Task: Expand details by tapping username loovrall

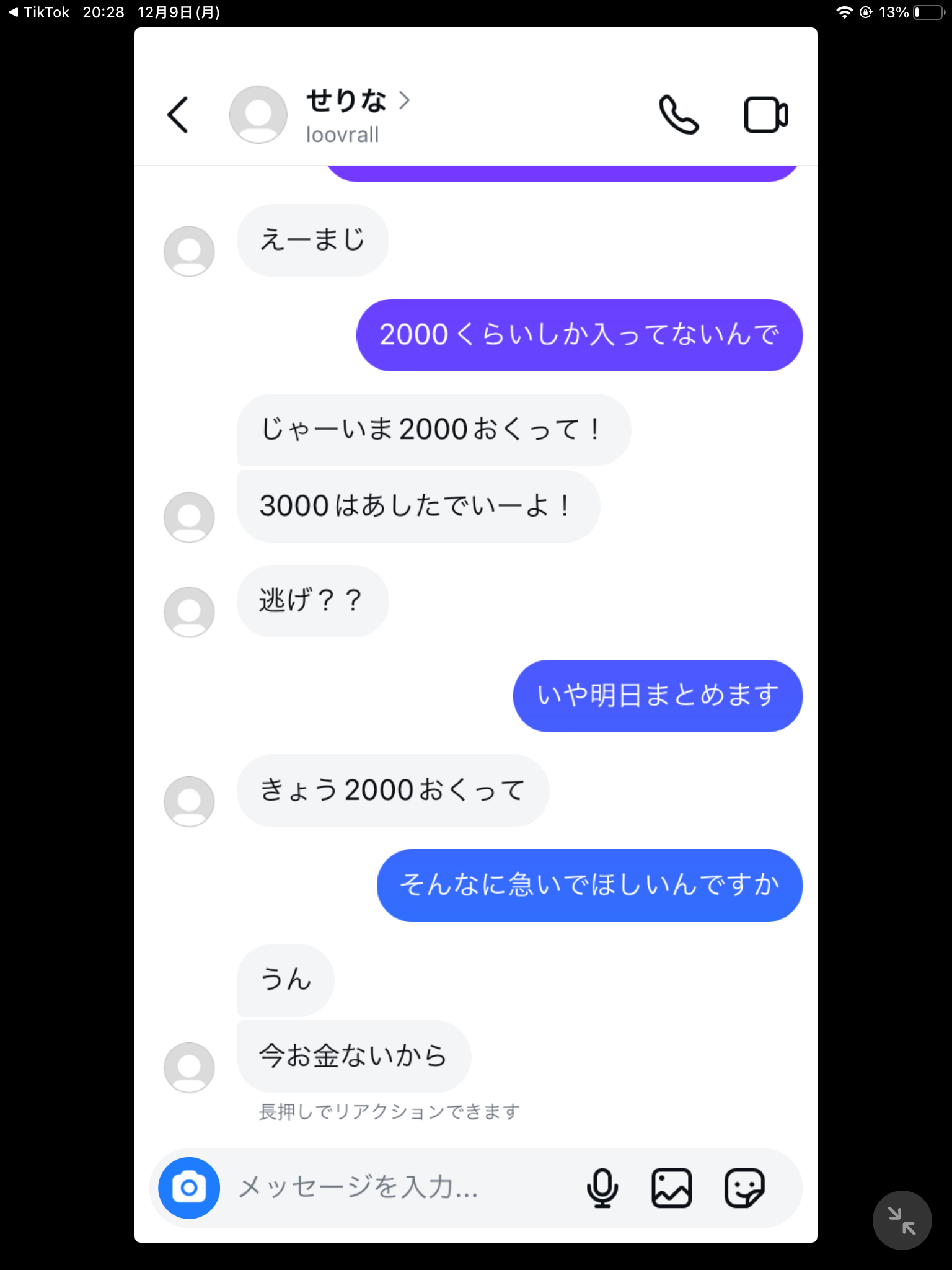Action: (342, 134)
